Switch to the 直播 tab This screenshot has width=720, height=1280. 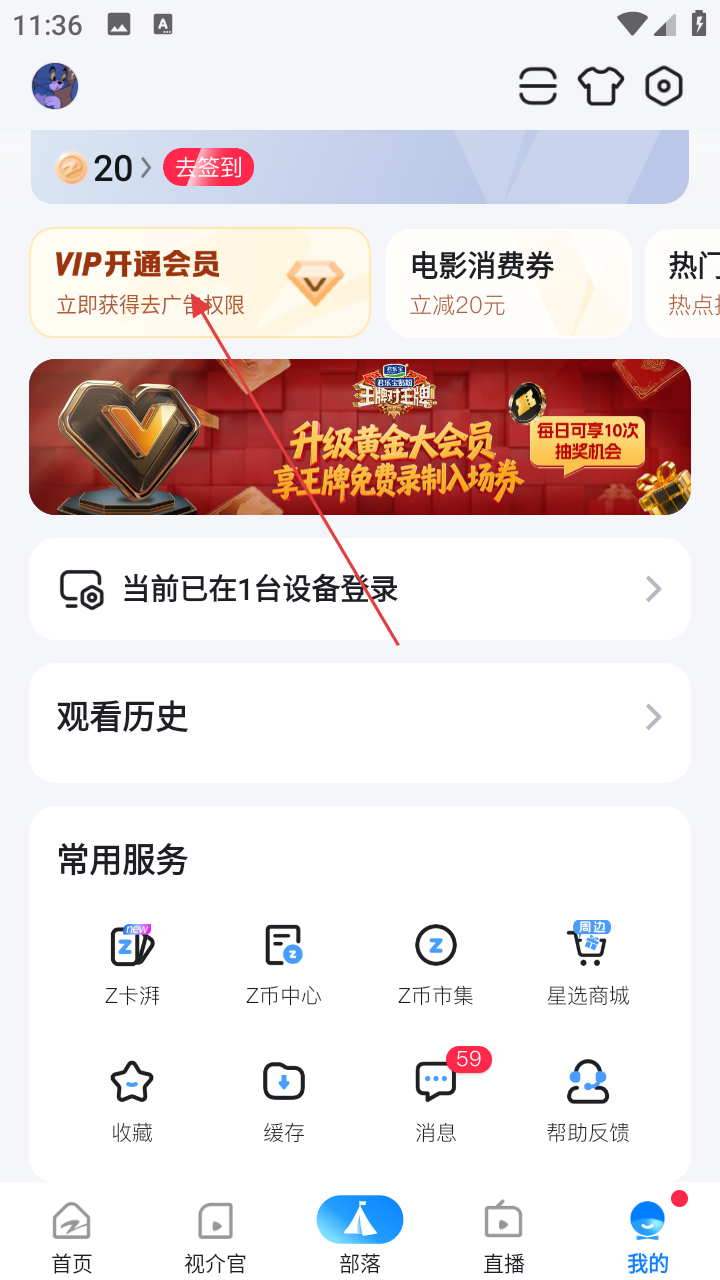pyautogui.click(x=504, y=1237)
